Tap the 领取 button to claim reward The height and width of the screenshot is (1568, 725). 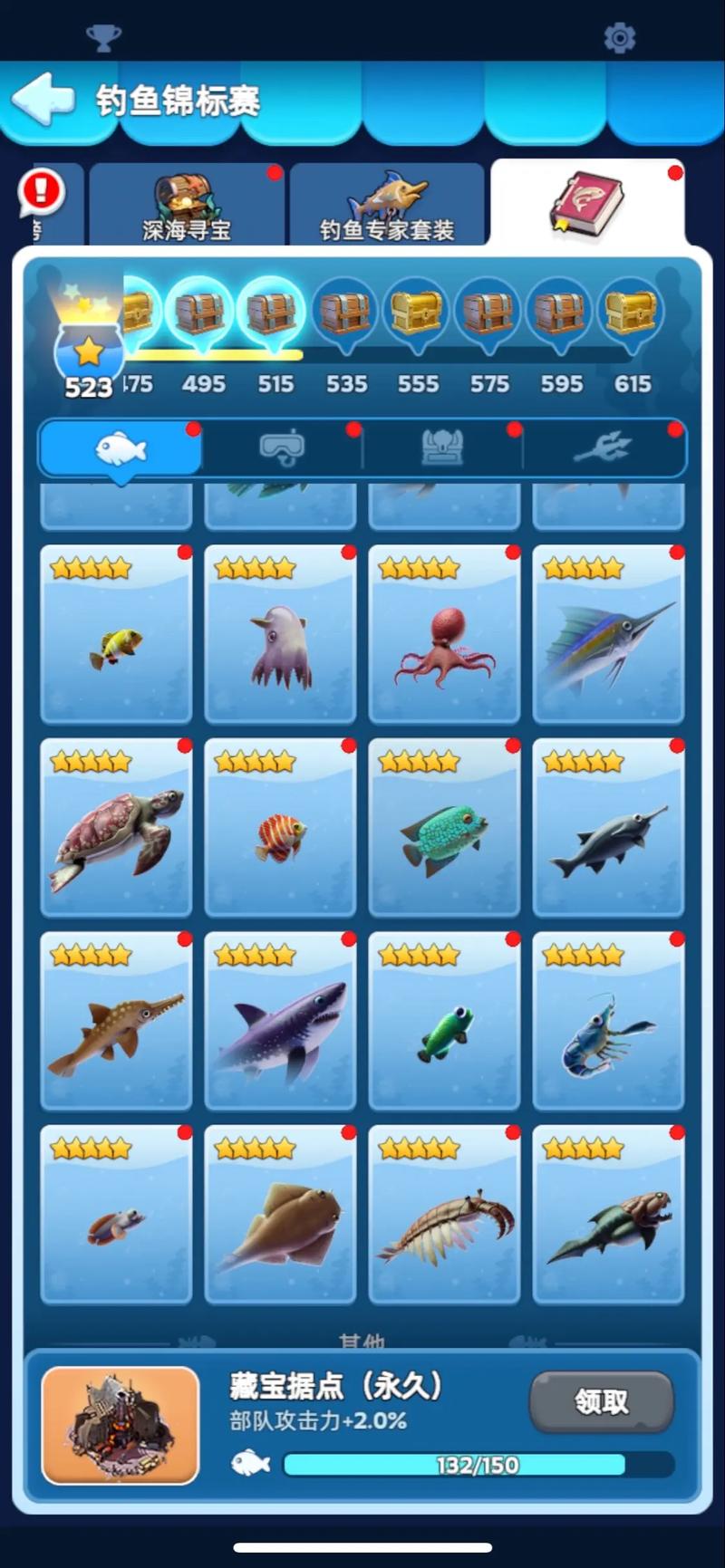601,1400
